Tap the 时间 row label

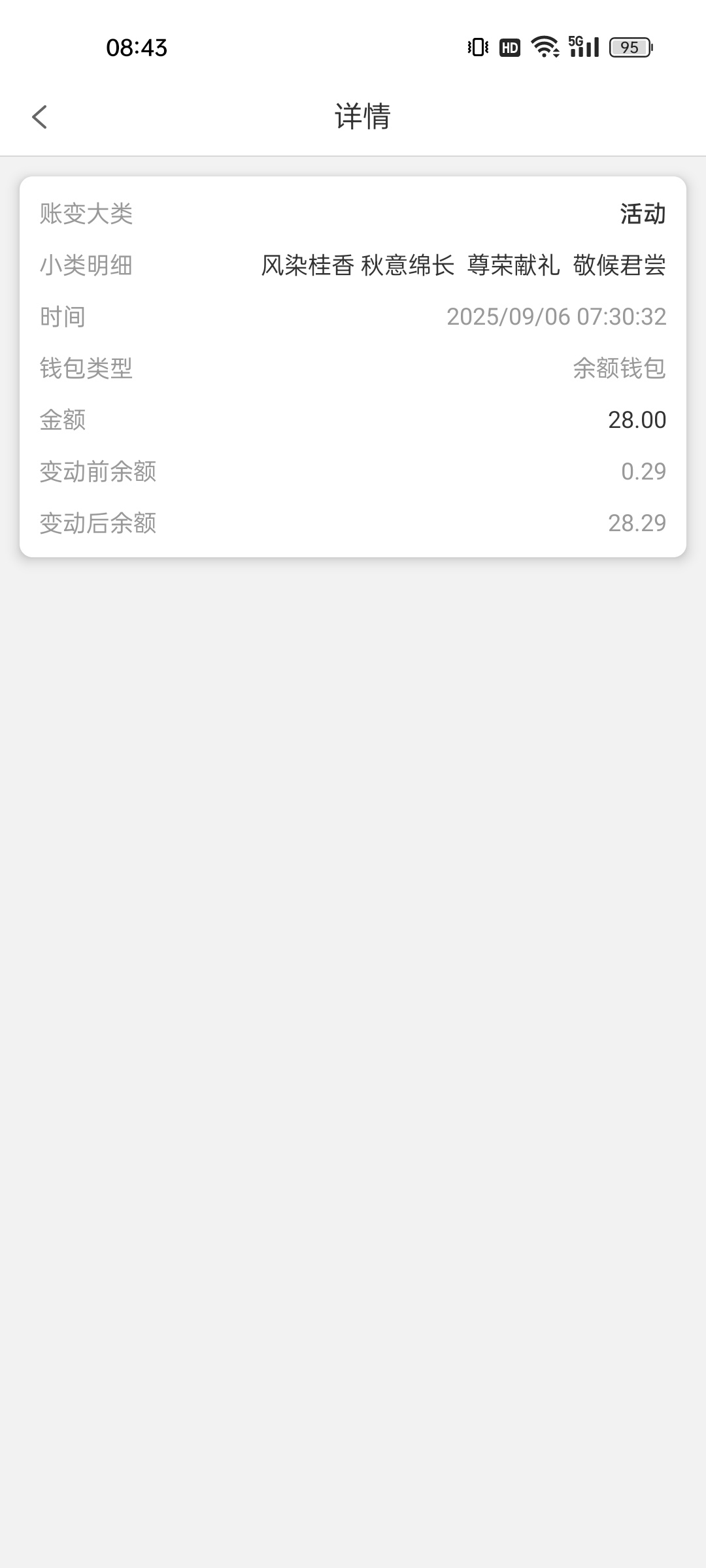pyautogui.click(x=63, y=317)
